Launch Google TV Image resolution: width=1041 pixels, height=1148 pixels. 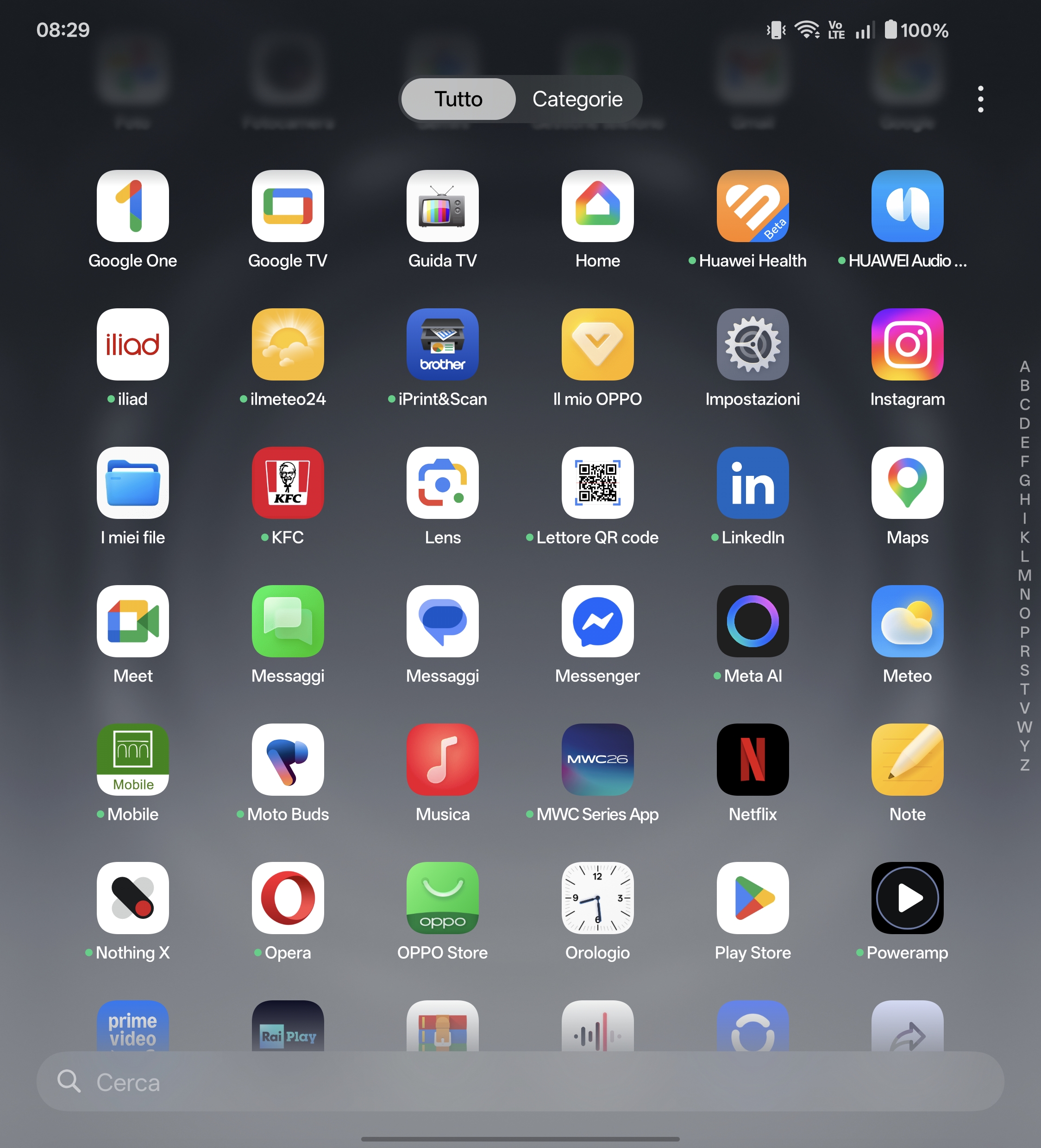(288, 206)
